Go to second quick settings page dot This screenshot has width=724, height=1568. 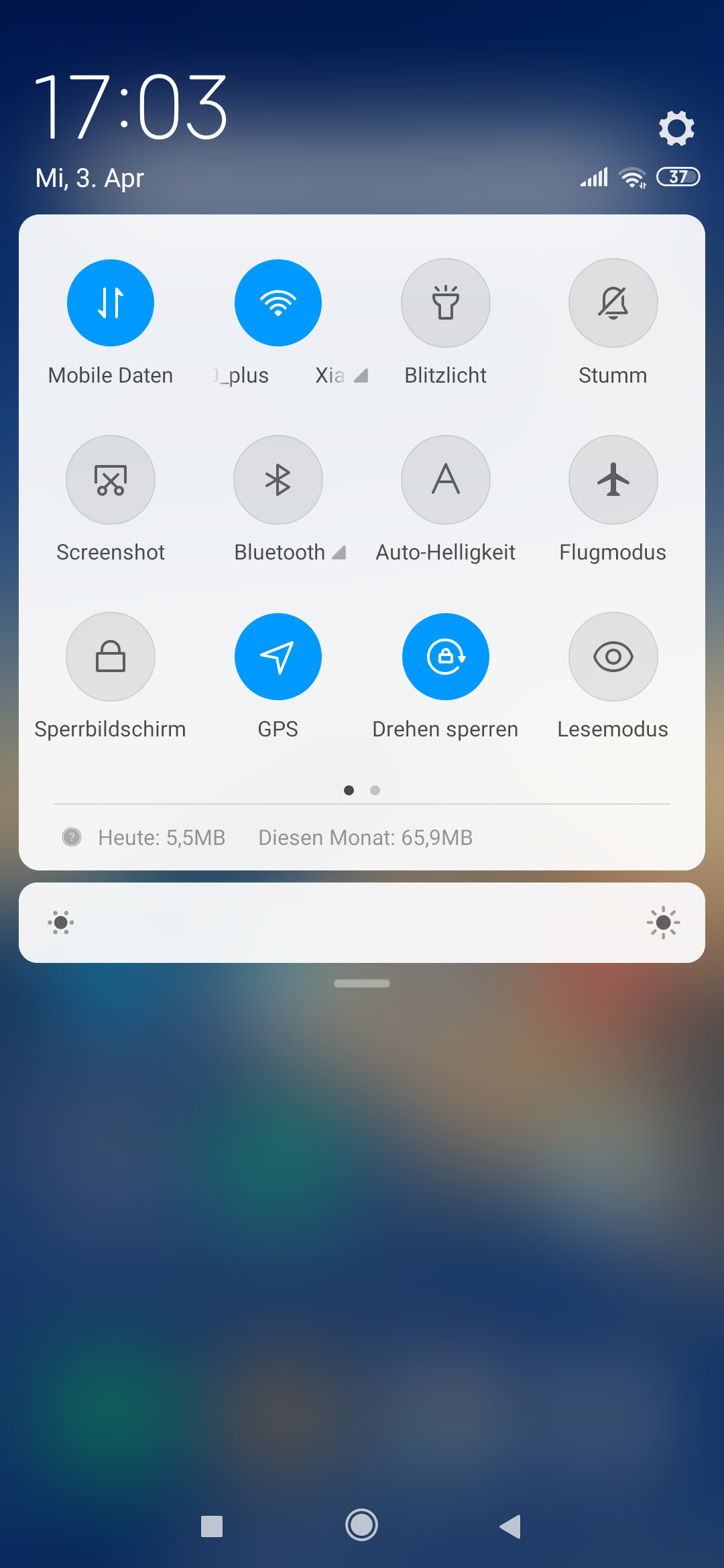(x=375, y=790)
